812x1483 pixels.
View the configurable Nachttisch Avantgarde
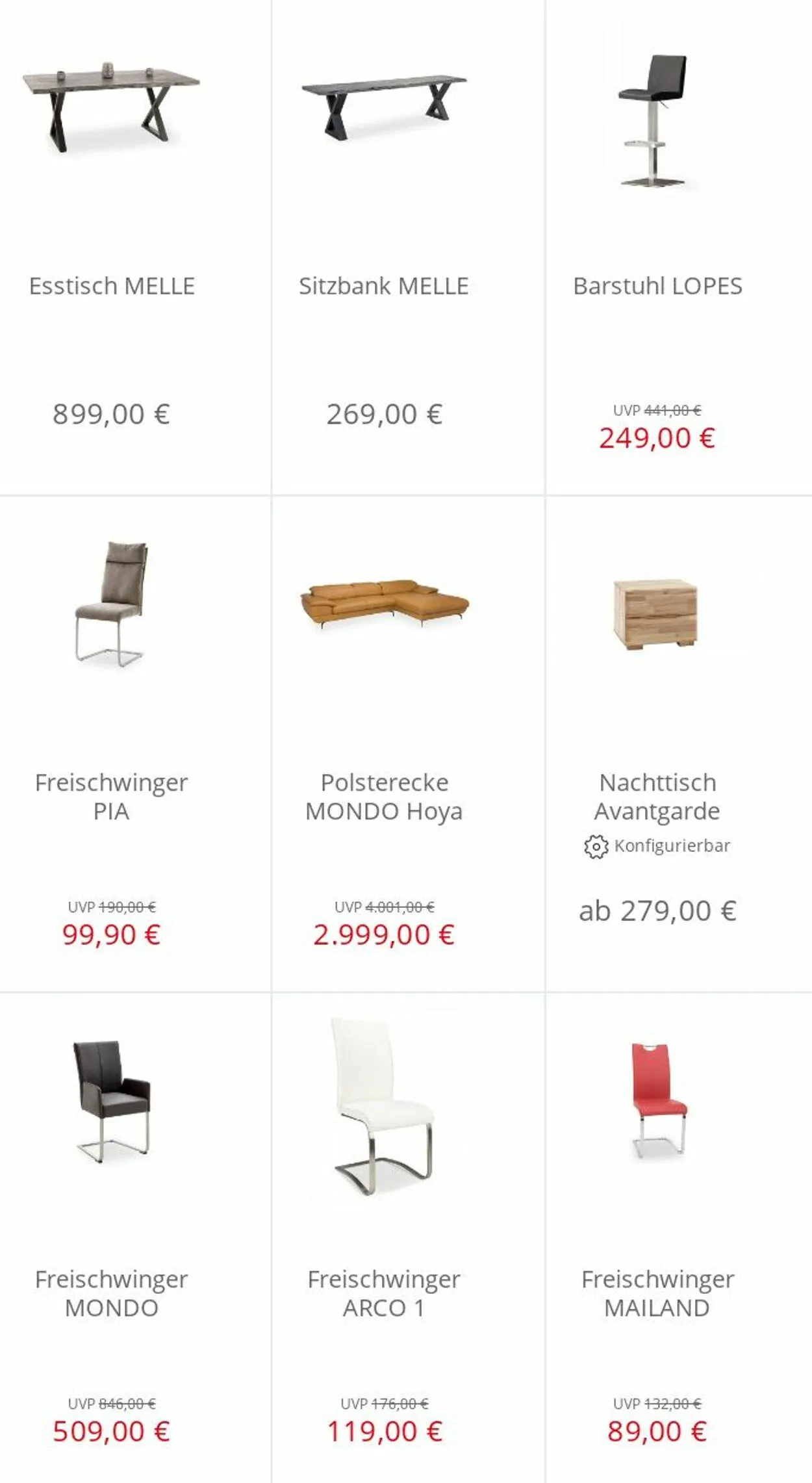[679, 743]
